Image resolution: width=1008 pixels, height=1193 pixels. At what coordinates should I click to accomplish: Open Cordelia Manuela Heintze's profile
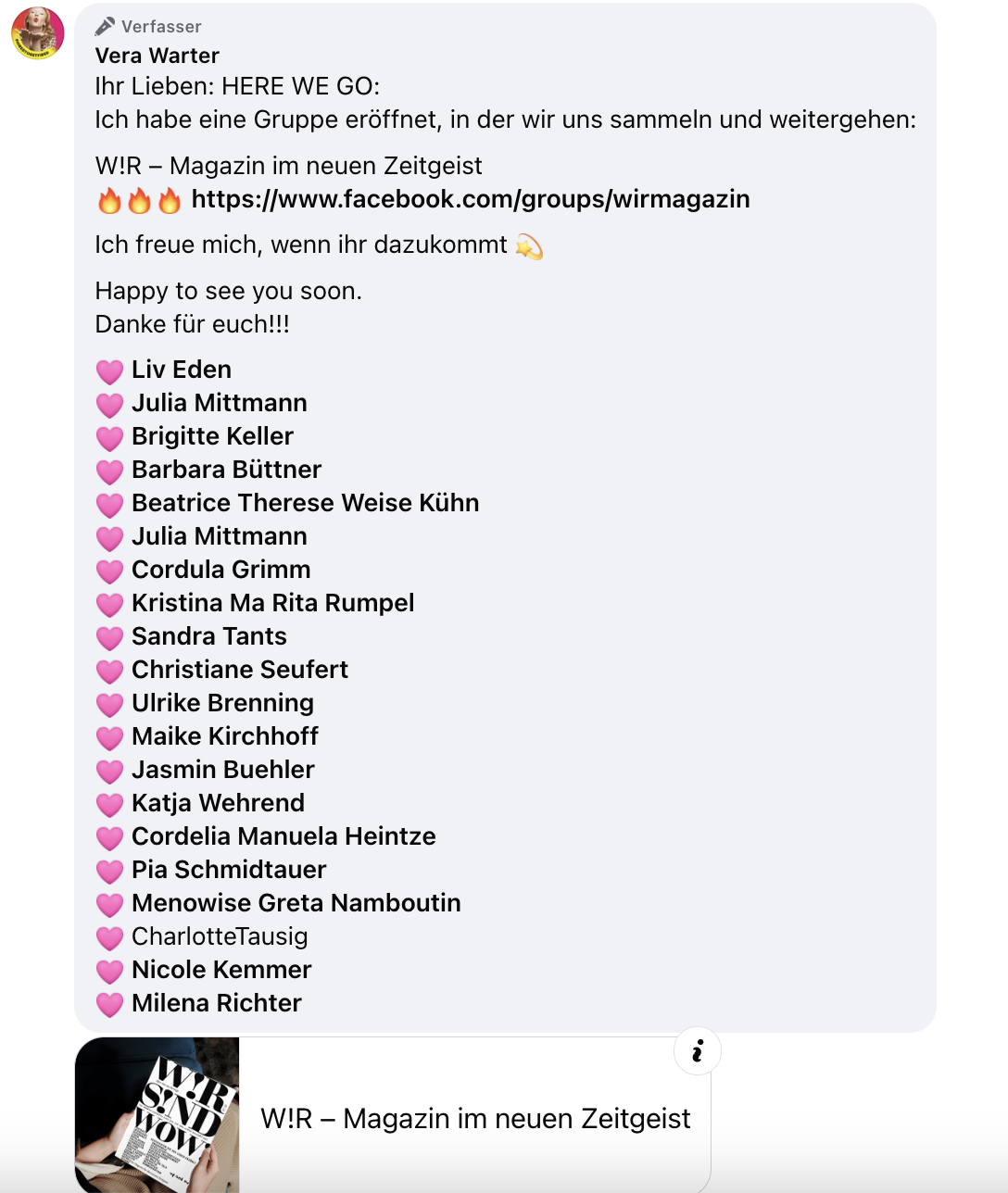pyautogui.click(x=283, y=836)
